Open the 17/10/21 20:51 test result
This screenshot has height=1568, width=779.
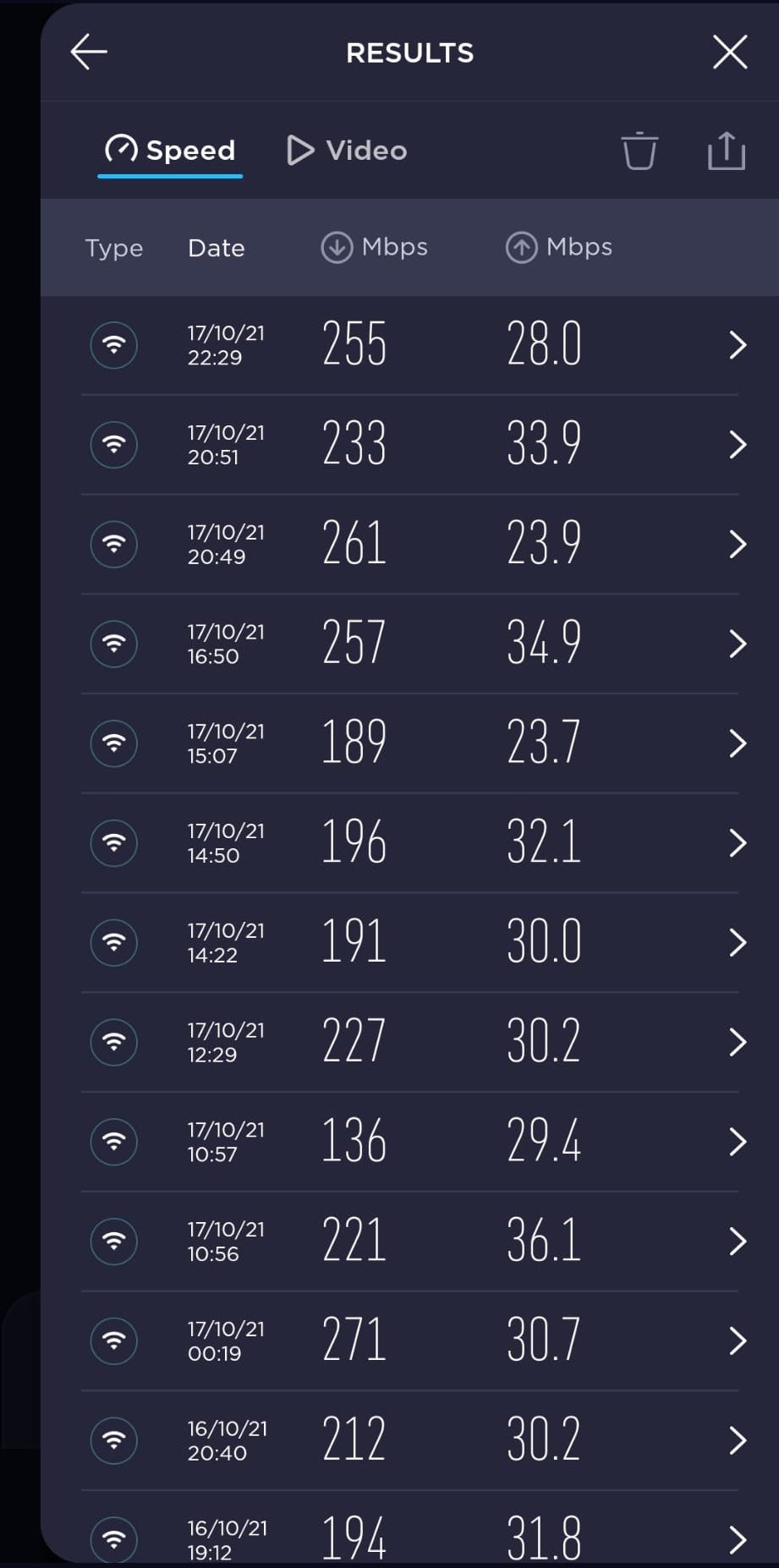(x=409, y=445)
